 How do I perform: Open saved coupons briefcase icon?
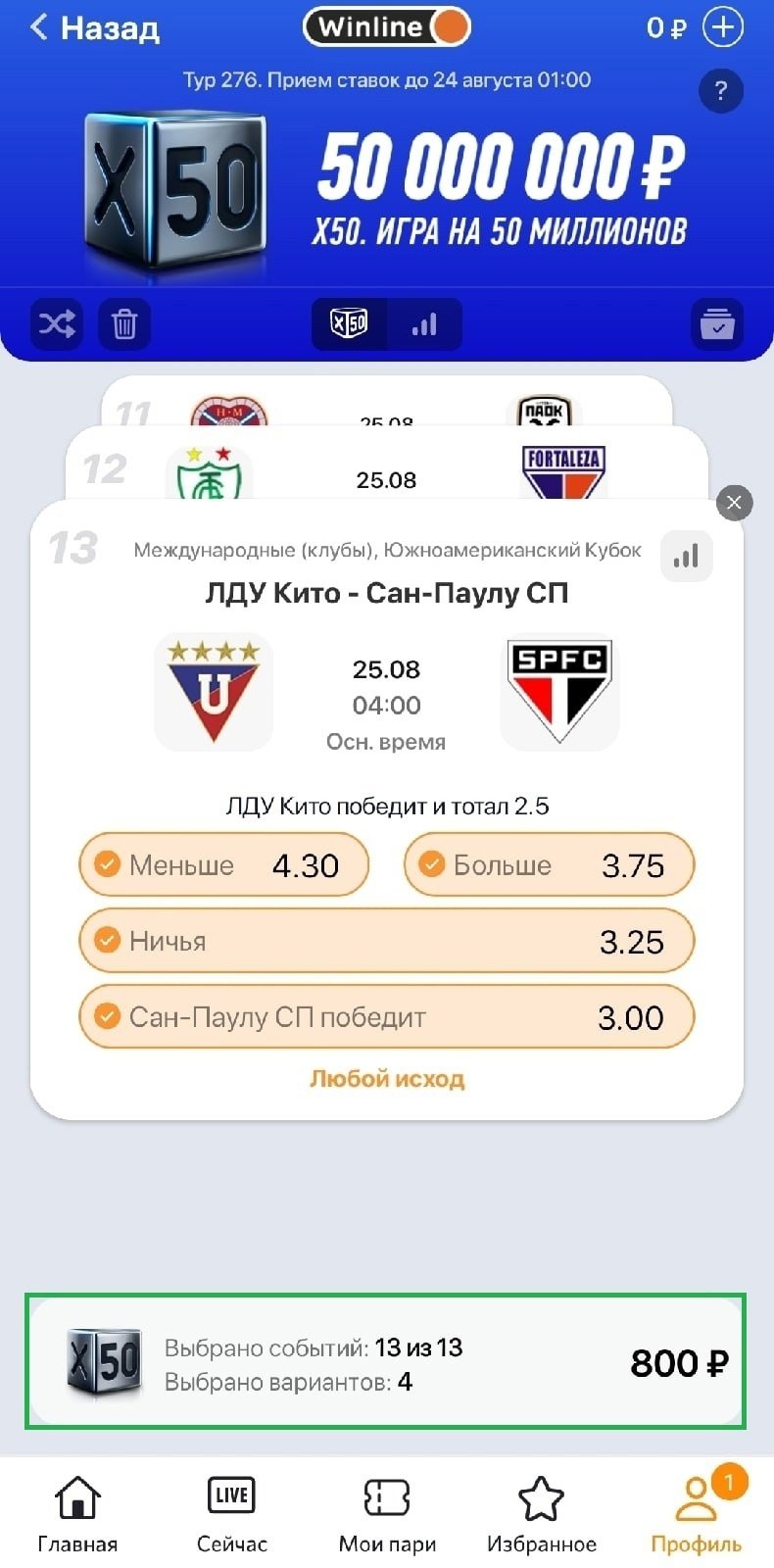coord(717,323)
